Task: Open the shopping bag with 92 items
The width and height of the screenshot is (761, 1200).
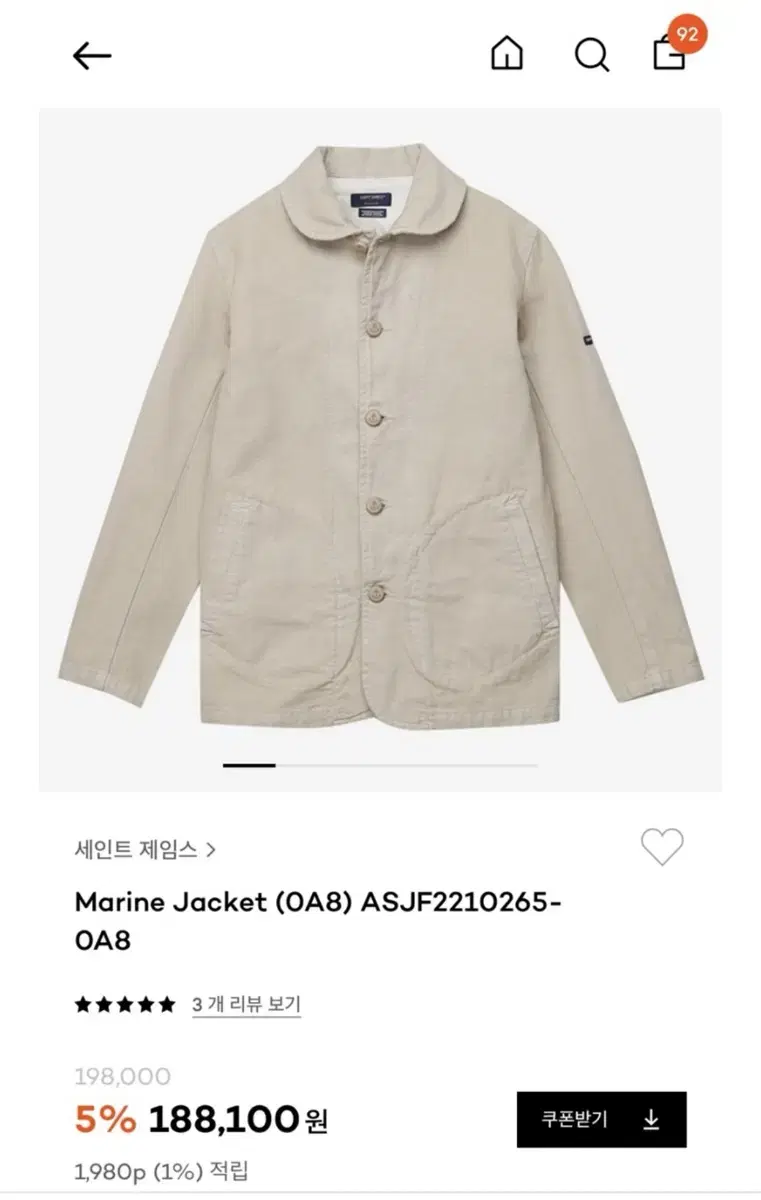Action: point(670,54)
